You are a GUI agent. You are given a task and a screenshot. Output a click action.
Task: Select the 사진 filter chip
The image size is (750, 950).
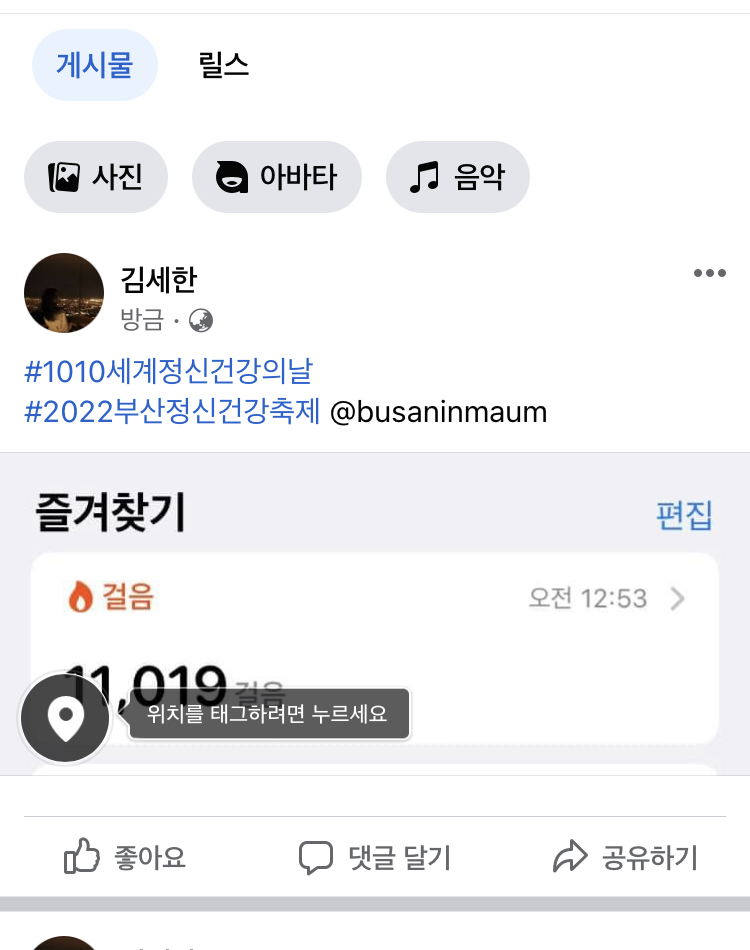96,178
